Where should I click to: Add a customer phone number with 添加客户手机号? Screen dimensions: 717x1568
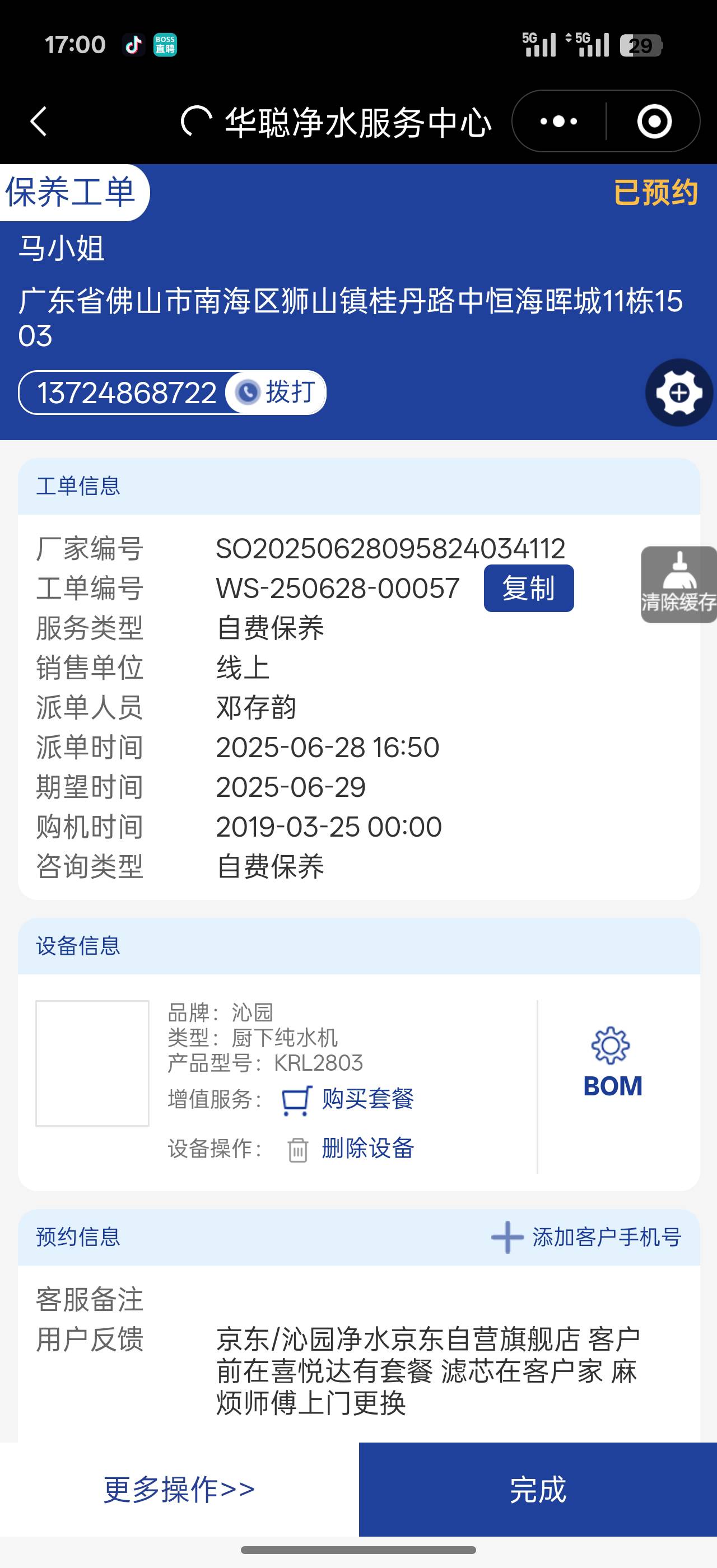(x=586, y=1238)
